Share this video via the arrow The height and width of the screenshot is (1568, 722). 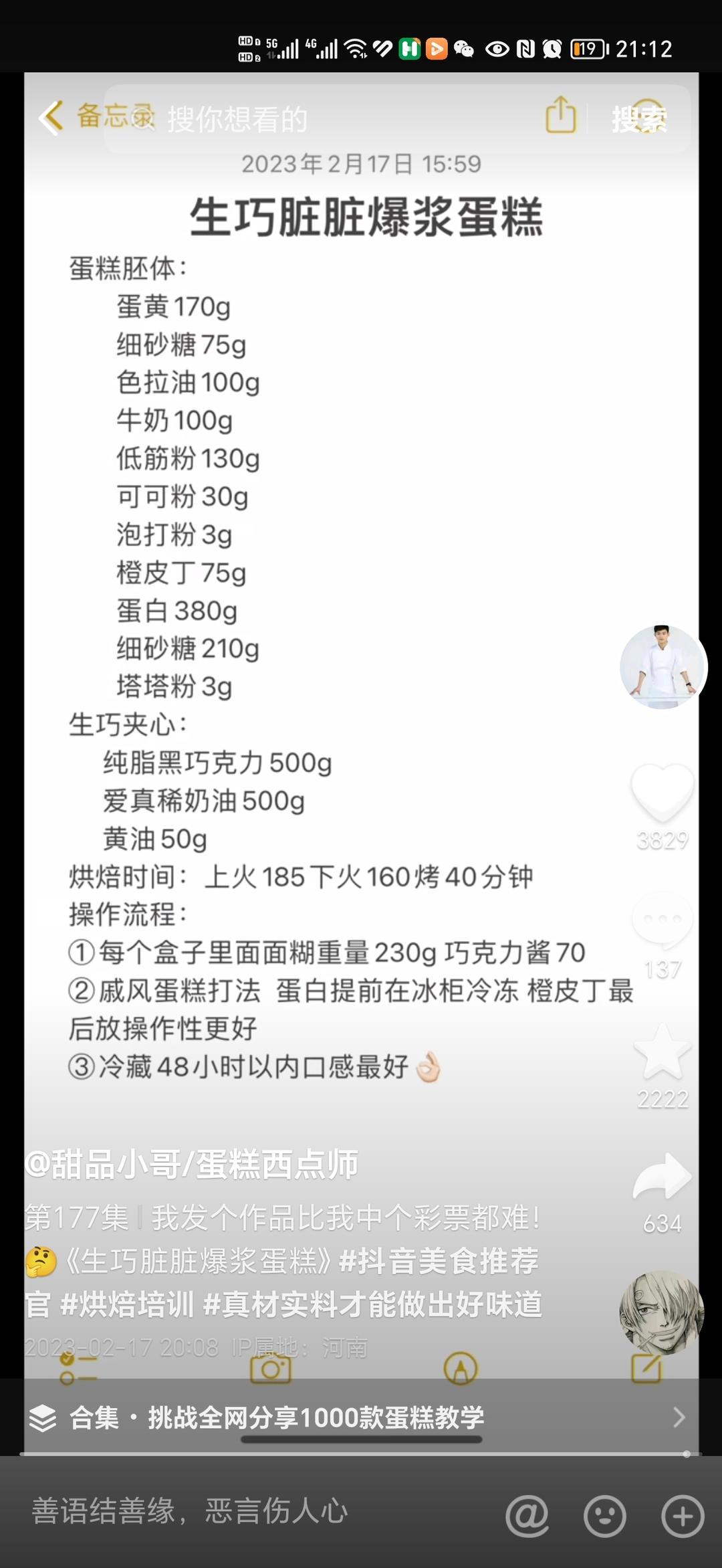[663, 1177]
